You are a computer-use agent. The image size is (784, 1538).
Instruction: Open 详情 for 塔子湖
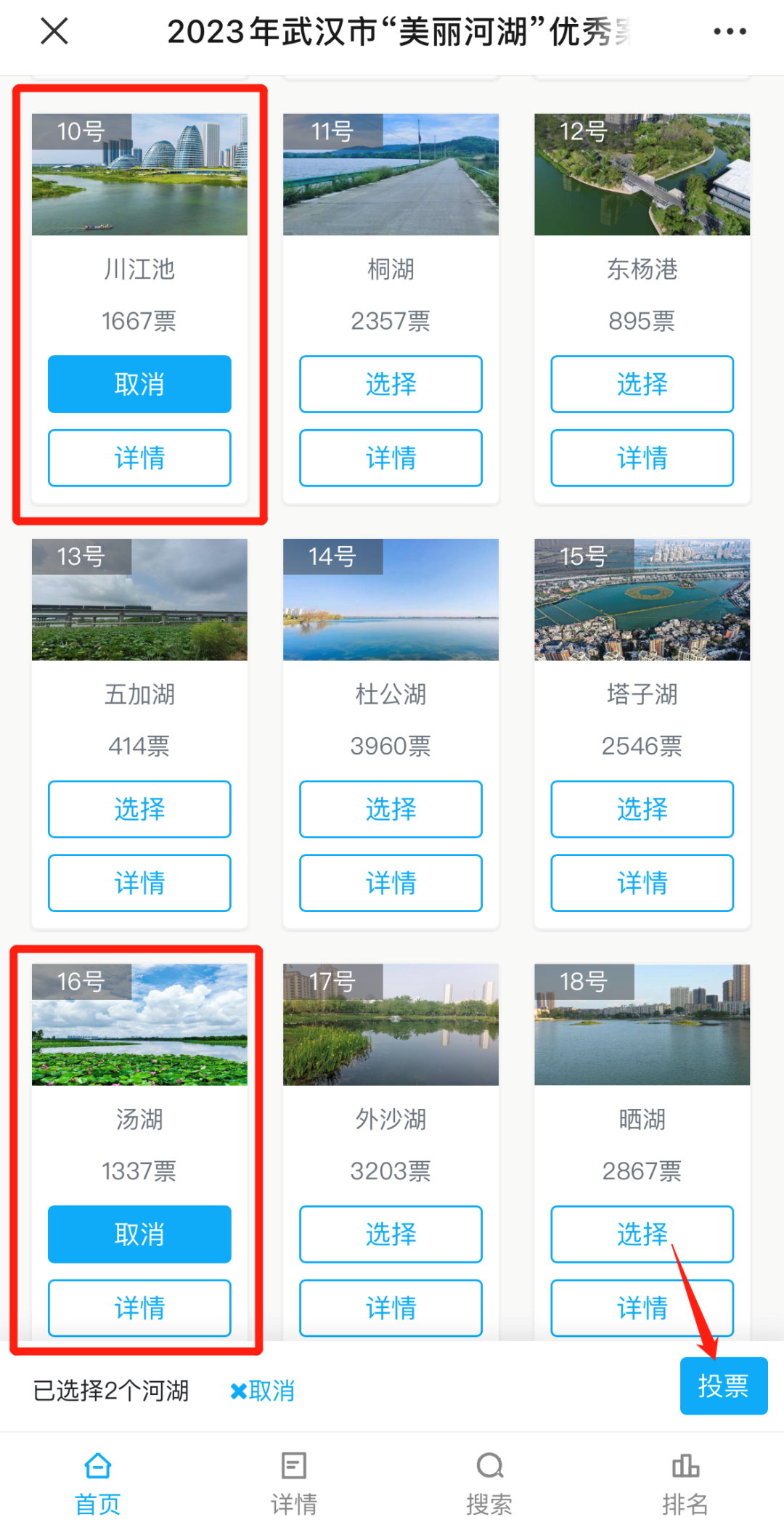tap(642, 883)
